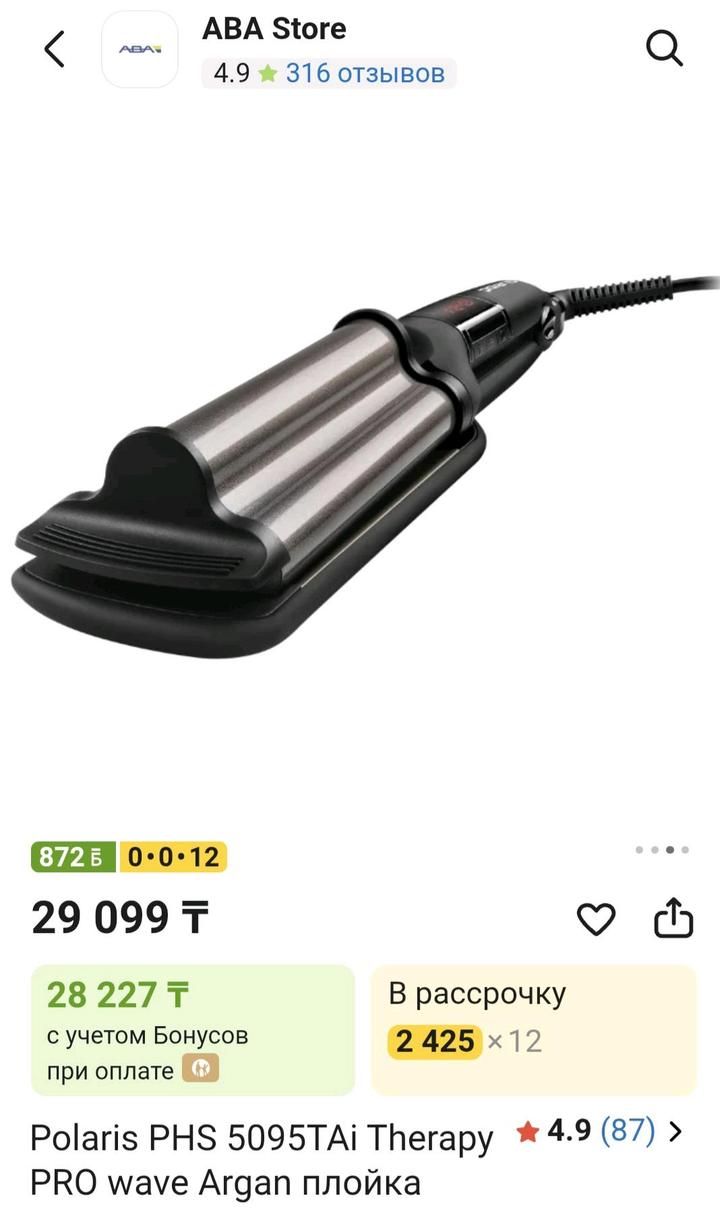This screenshot has width=720, height=1216.
Task: Share this Polaris product
Action: pos(673,918)
